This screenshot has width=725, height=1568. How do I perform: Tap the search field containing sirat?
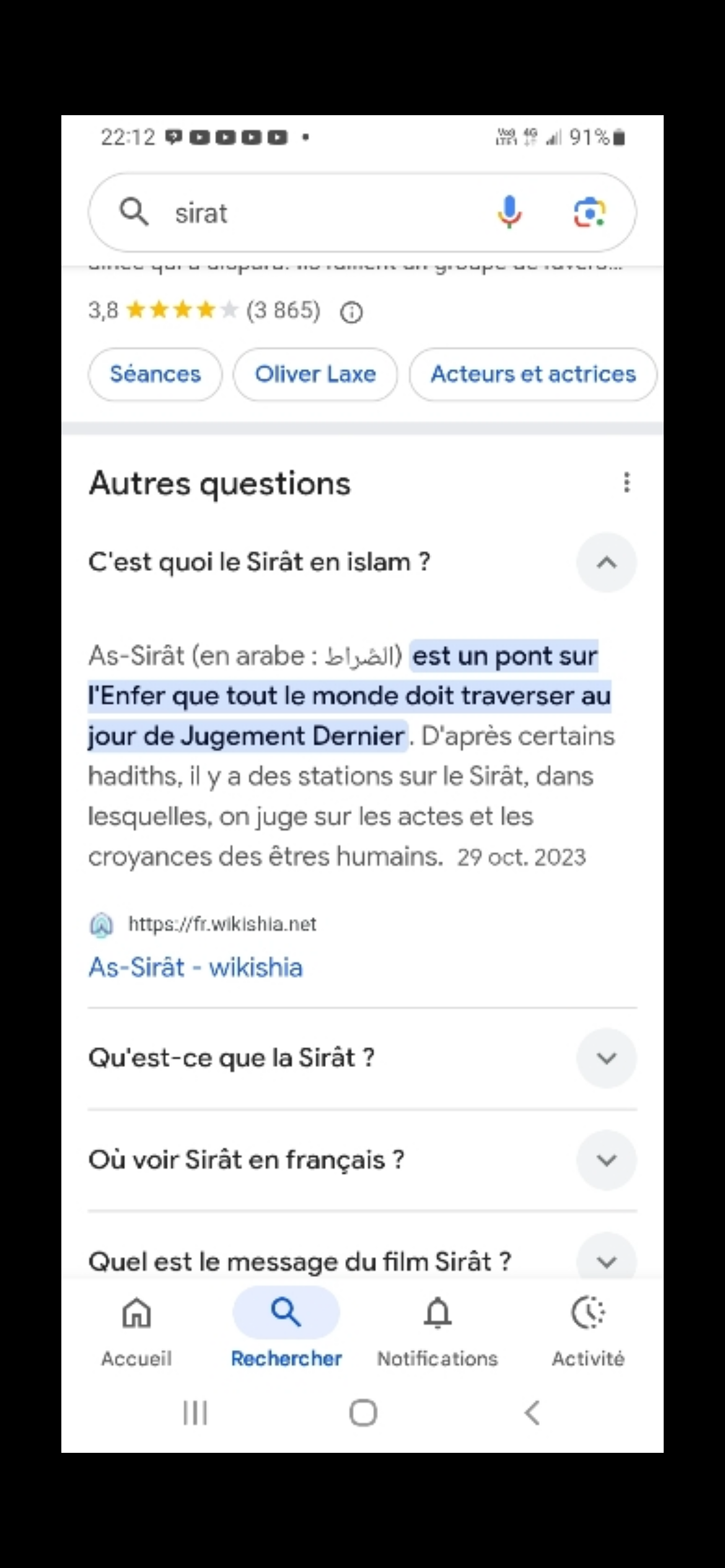[310, 213]
